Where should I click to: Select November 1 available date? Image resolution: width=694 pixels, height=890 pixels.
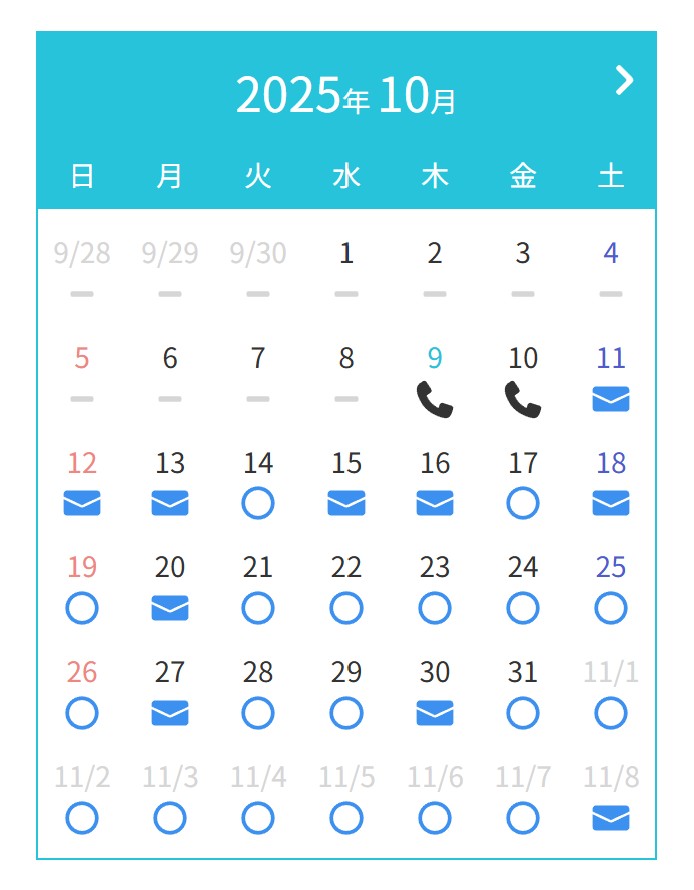[610, 712]
